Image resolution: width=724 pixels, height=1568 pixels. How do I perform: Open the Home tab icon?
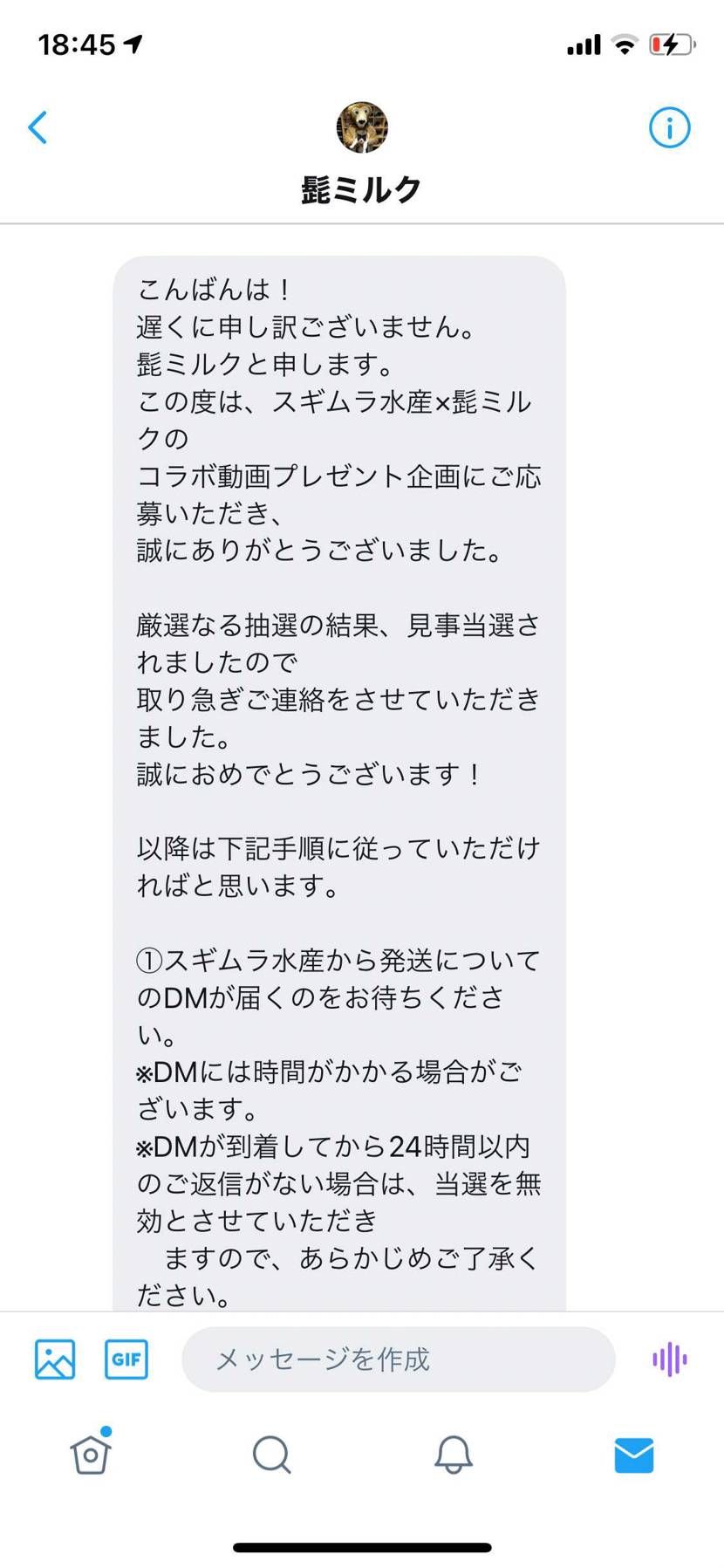[x=90, y=1454]
